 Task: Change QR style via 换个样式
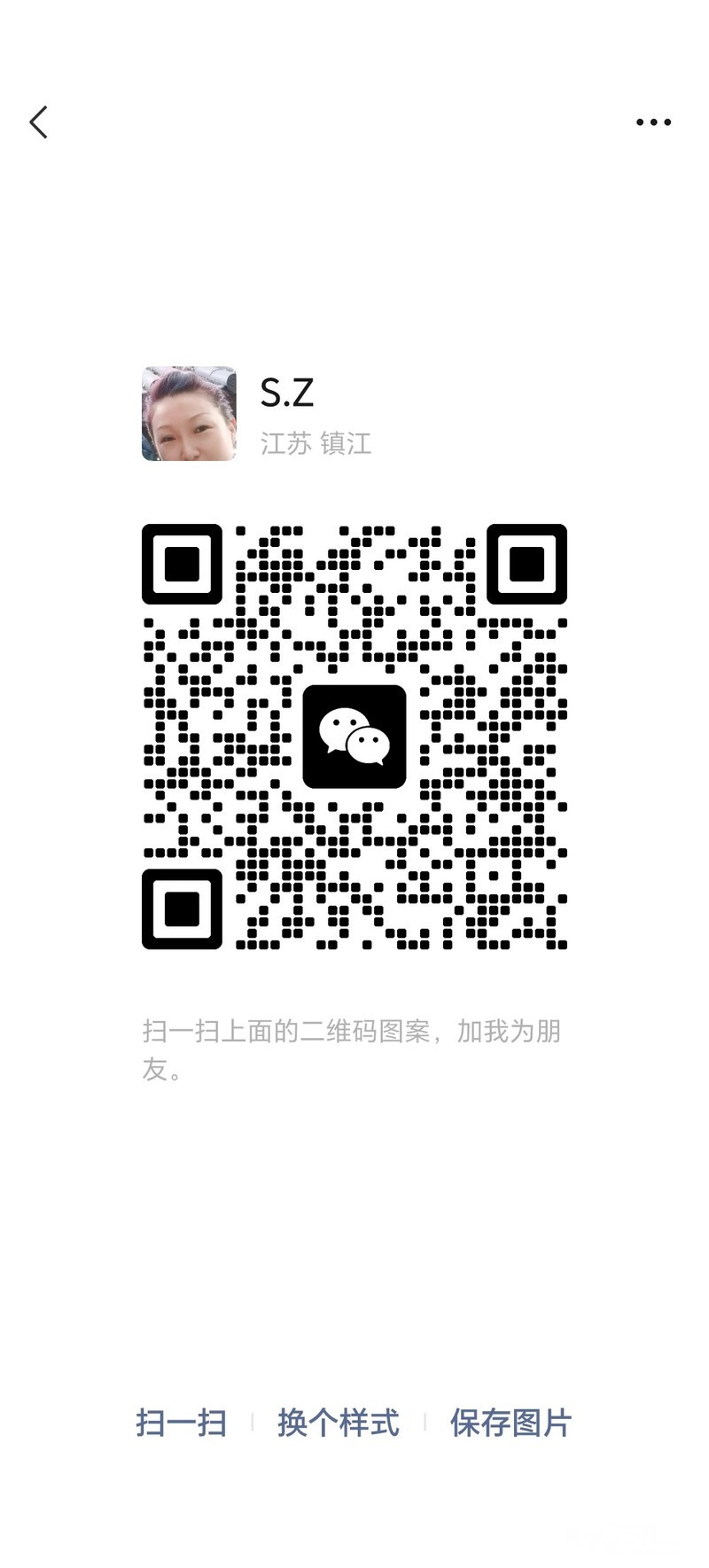tap(339, 1423)
